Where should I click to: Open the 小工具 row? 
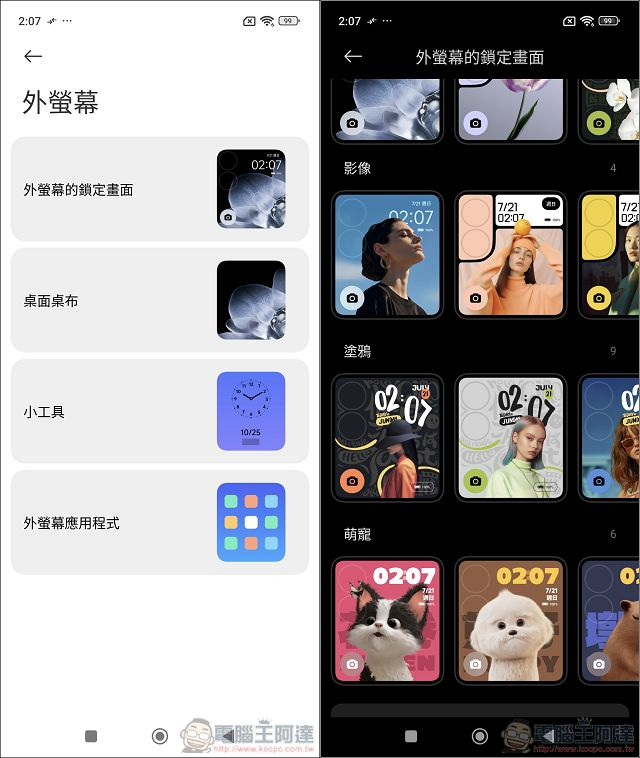tap(160, 411)
